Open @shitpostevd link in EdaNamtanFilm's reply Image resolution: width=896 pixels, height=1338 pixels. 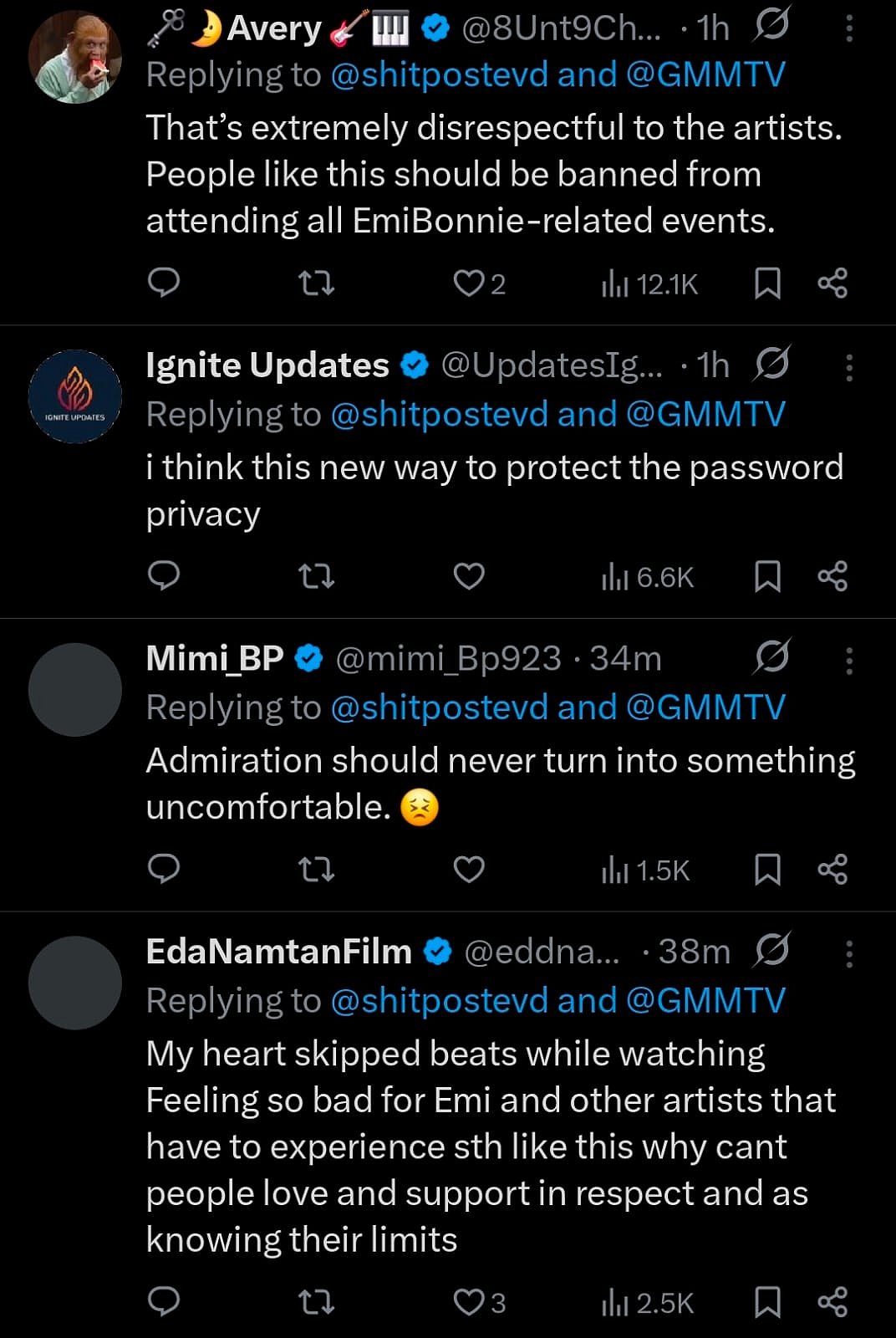pyautogui.click(x=440, y=1001)
